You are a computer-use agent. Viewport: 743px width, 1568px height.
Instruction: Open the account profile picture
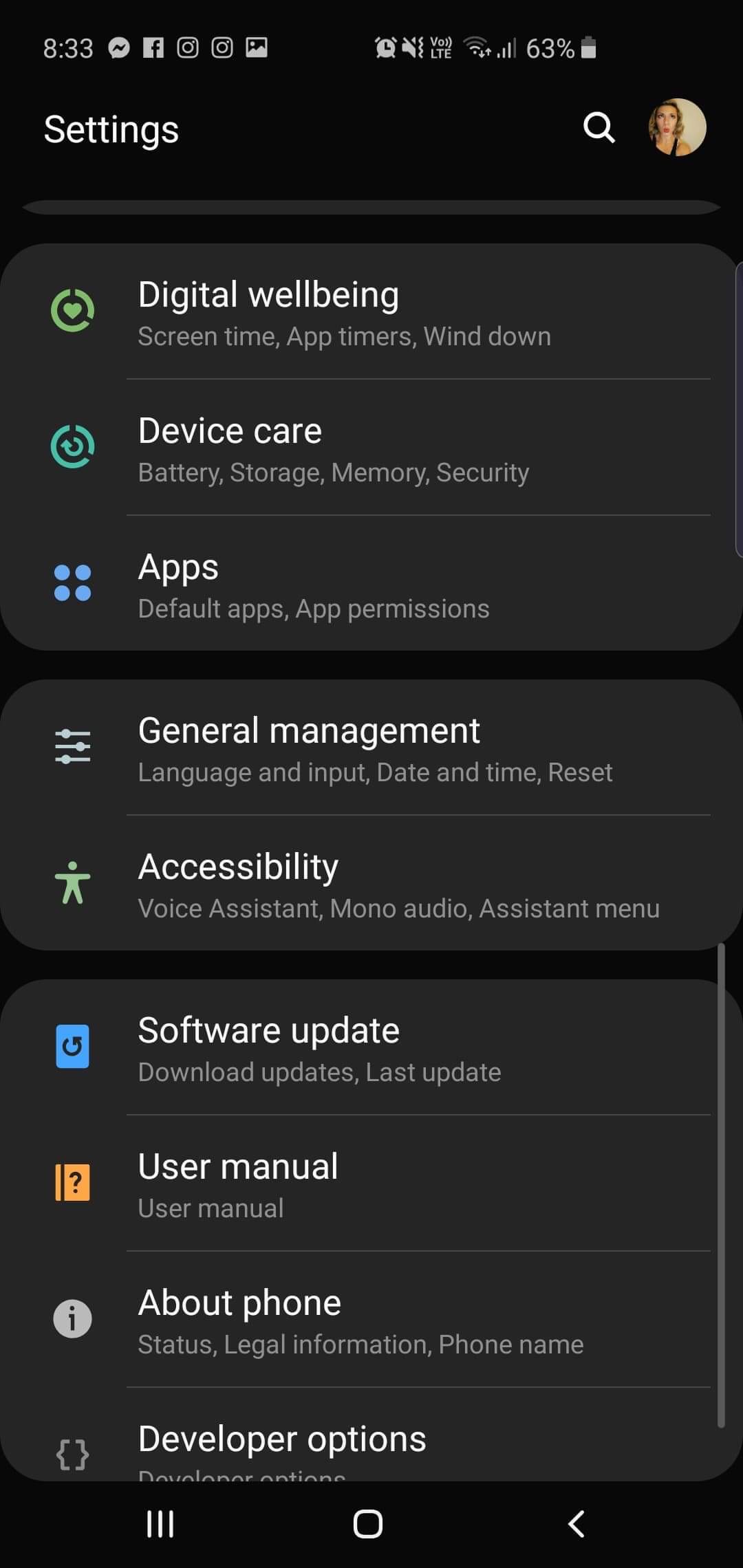click(x=677, y=128)
